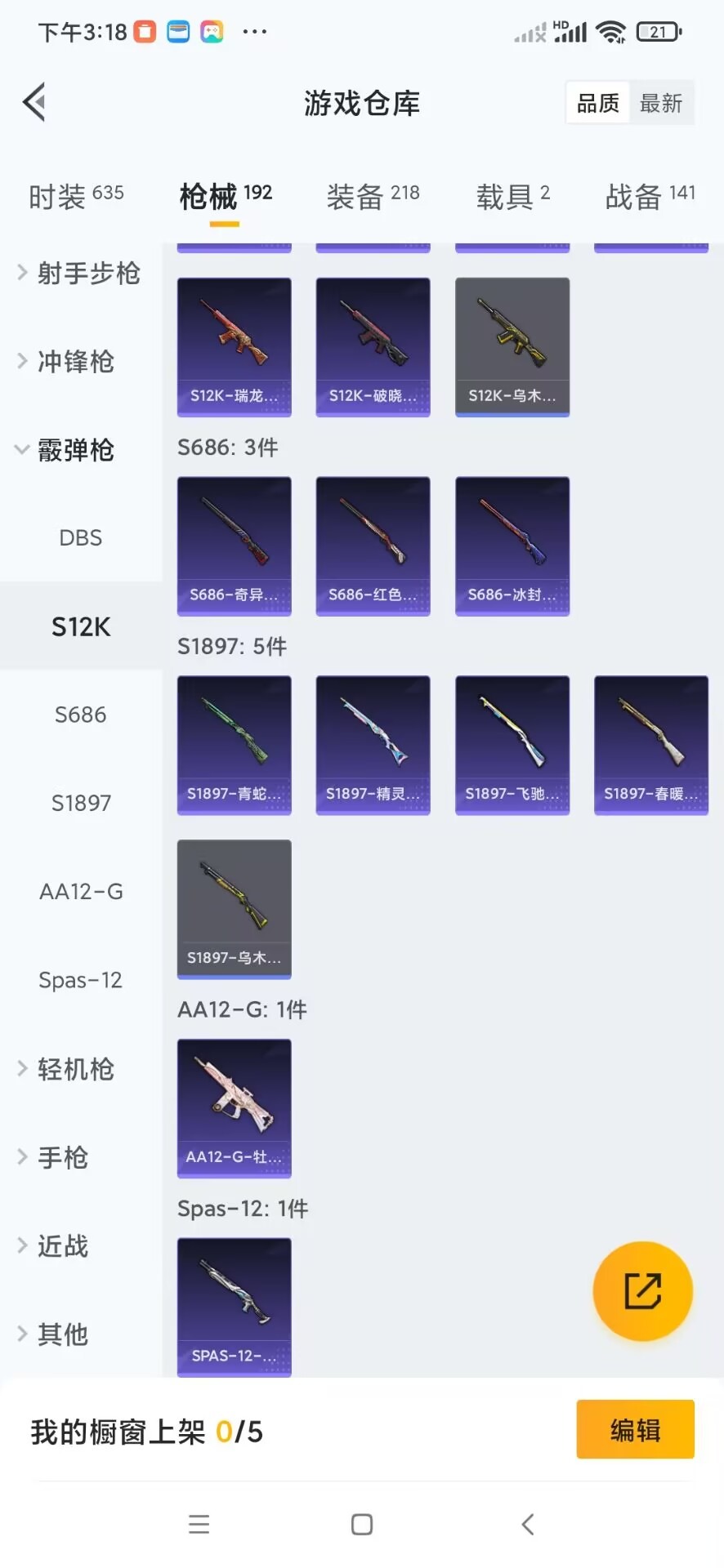Enable 品质 sorting mode
The height and width of the screenshot is (1568, 724).
click(x=597, y=102)
